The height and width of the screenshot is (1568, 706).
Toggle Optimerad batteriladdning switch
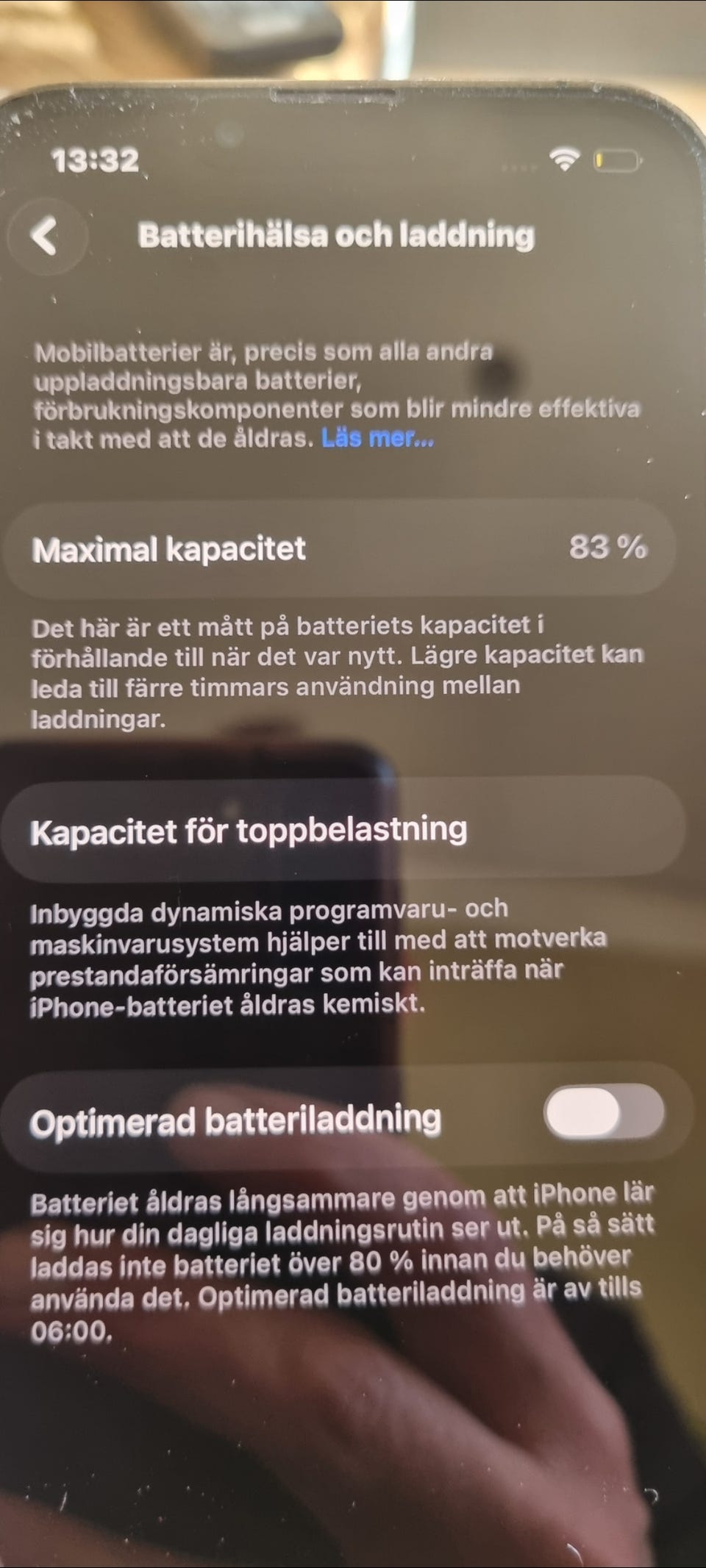(604, 1111)
